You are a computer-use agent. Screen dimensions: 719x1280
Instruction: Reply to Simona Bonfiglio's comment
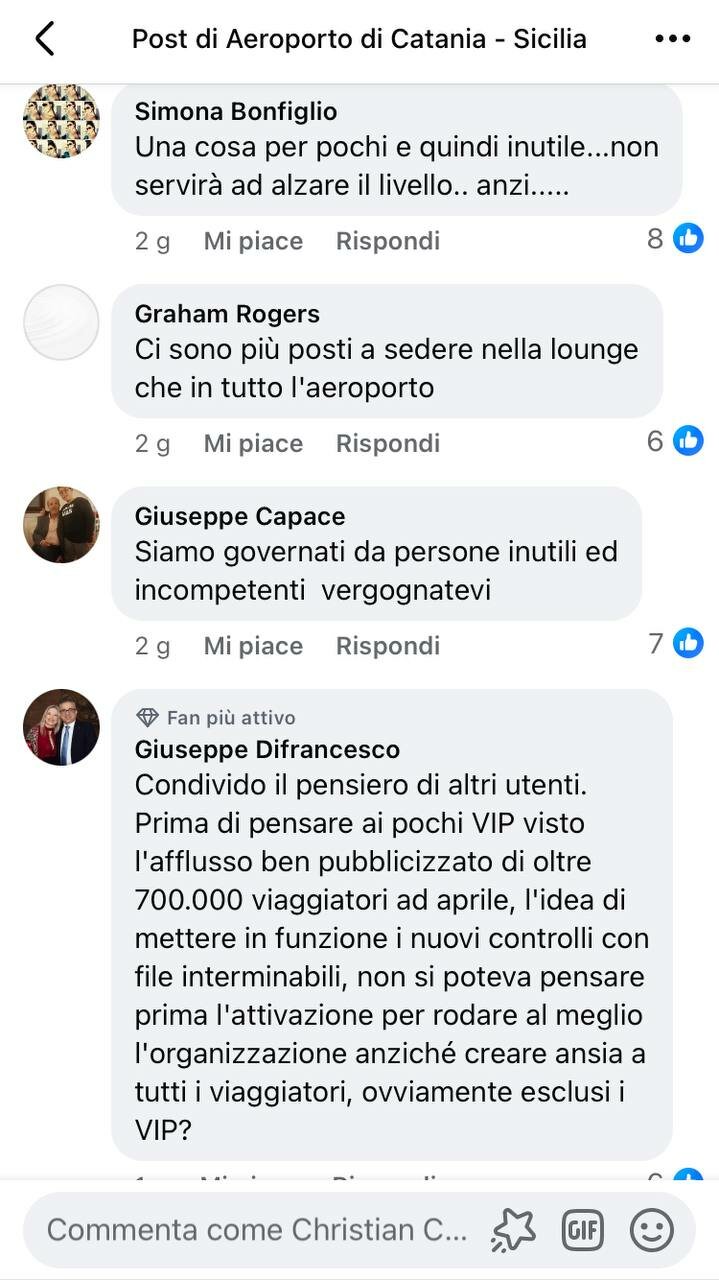(388, 241)
